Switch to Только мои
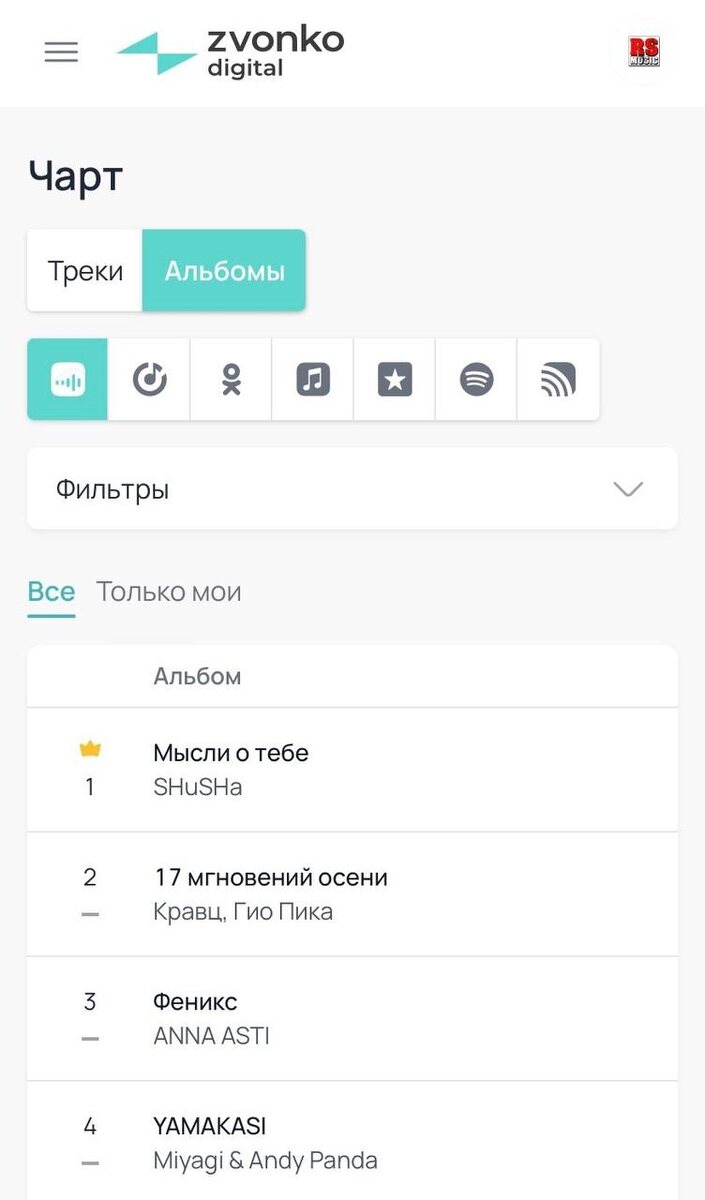This screenshot has width=705, height=1200. point(168,592)
